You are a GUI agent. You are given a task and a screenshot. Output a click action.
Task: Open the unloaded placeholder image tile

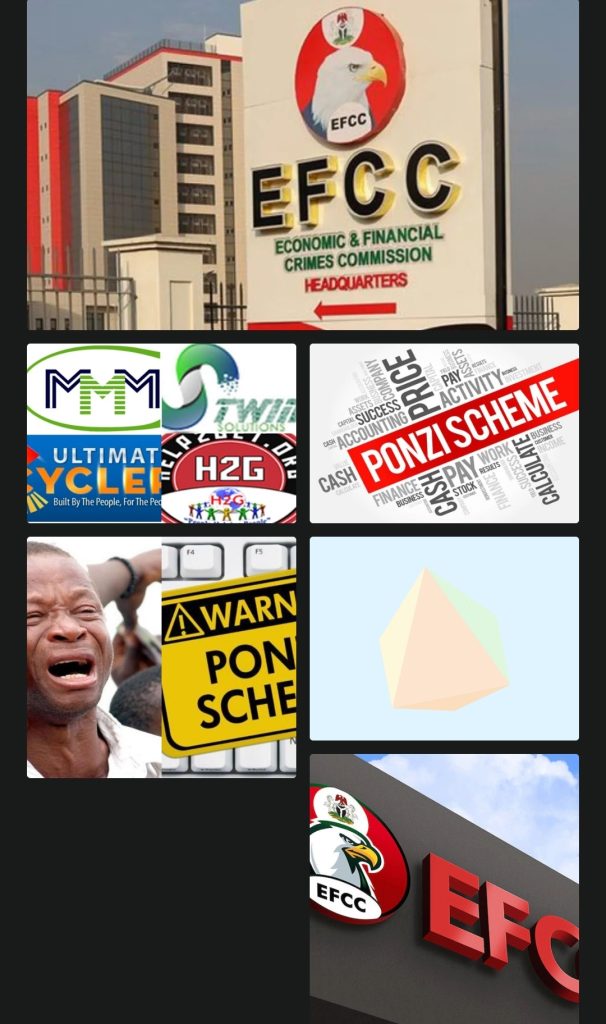(x=444, y=638)
